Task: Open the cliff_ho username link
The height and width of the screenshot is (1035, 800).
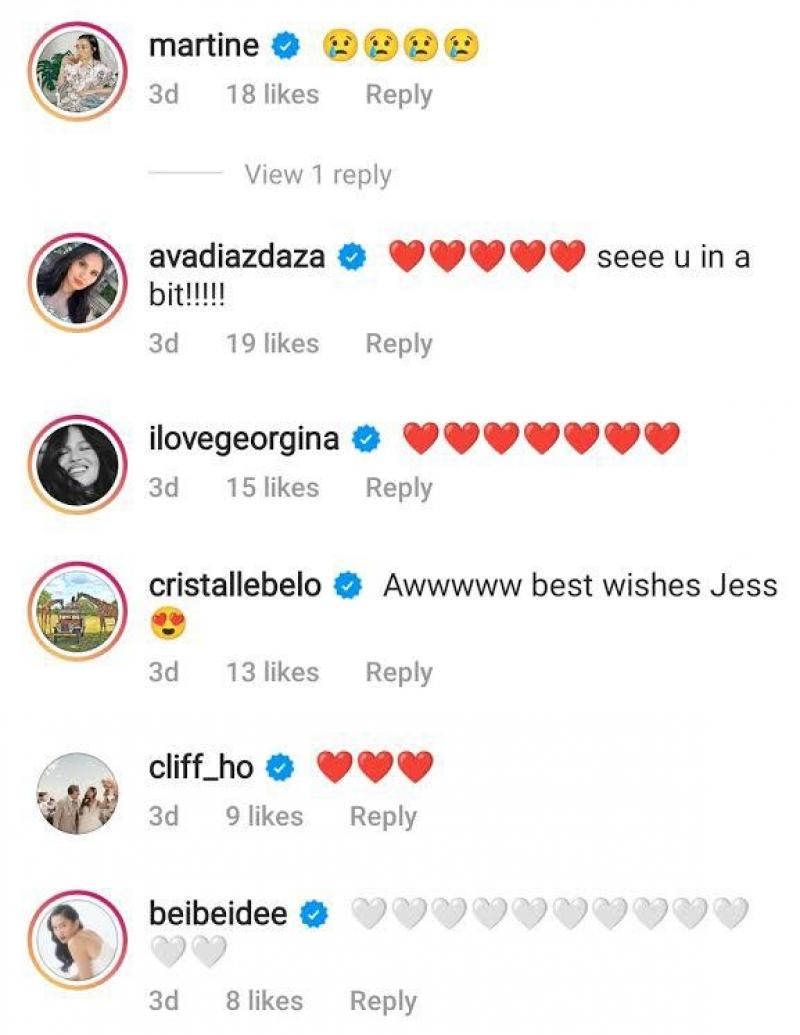Action: 201,768
